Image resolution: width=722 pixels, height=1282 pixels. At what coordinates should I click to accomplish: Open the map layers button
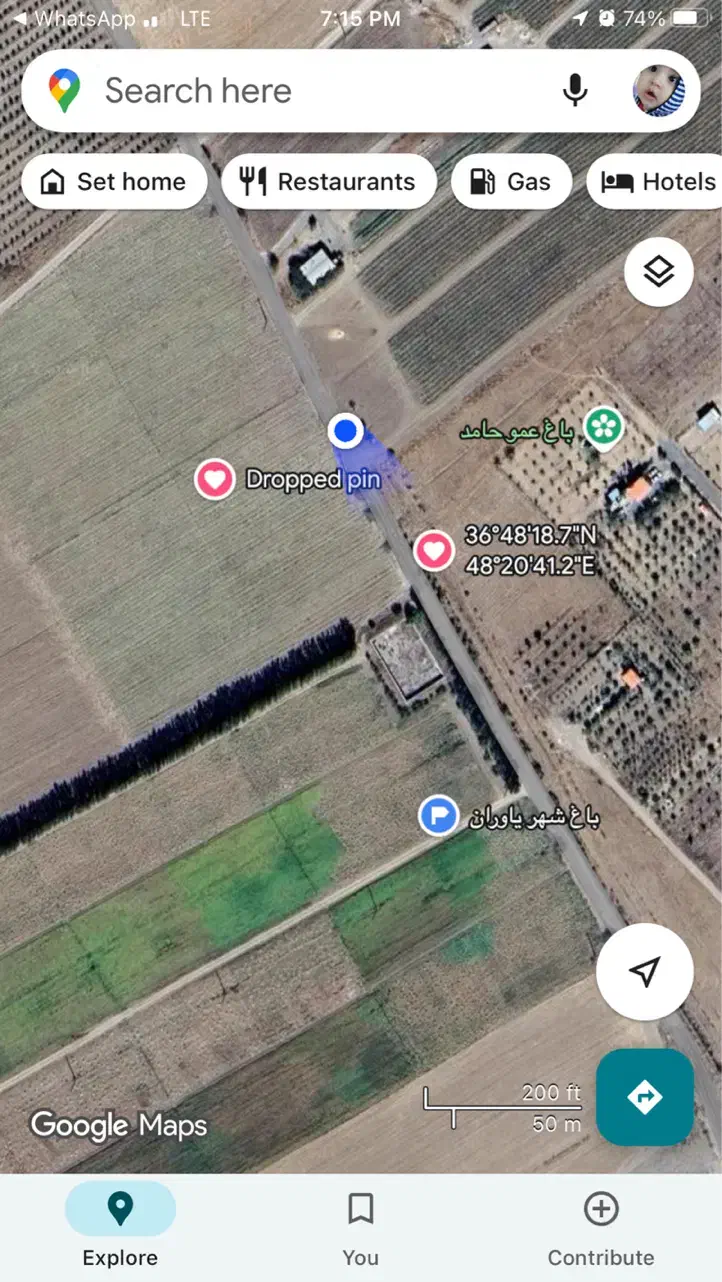click(658, 272)
